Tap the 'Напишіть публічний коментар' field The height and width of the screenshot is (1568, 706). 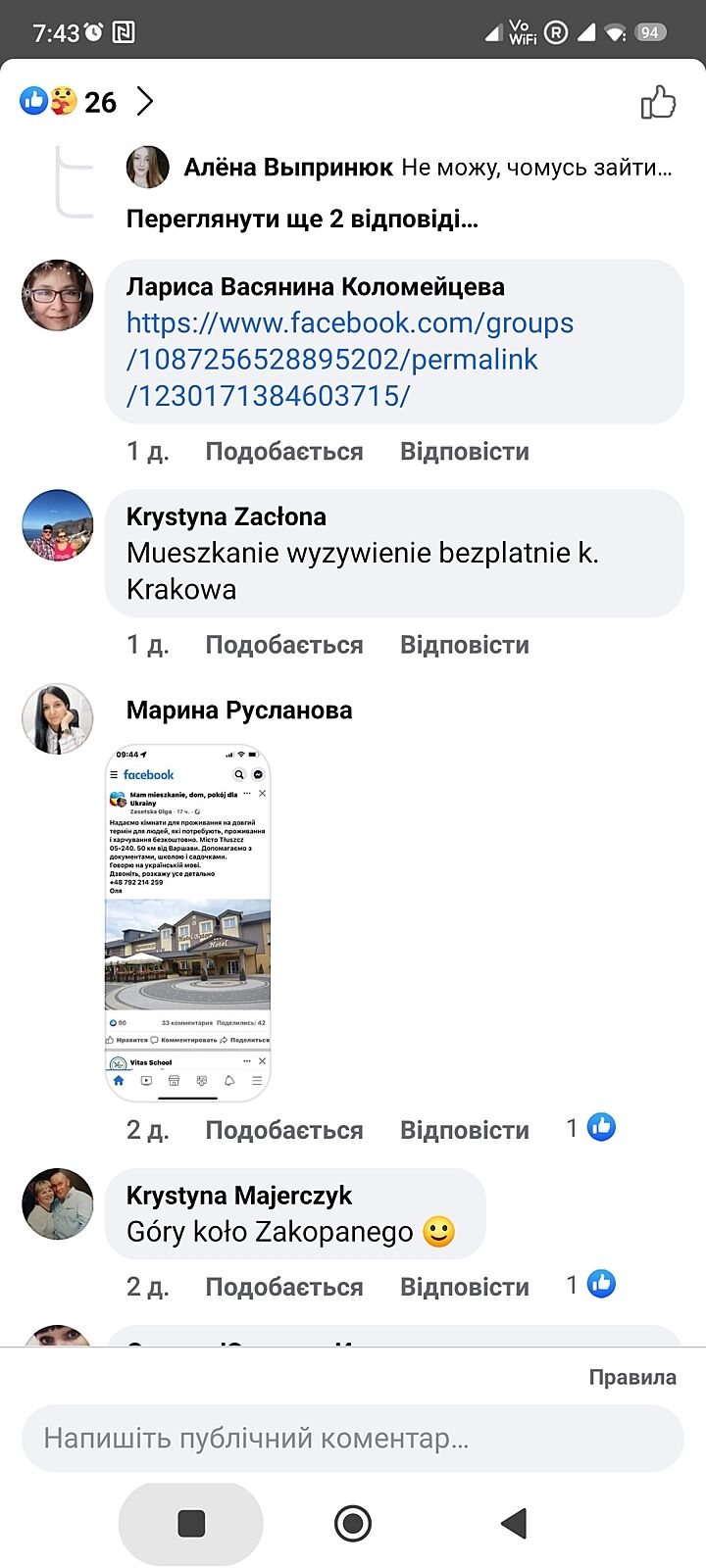pos(352,1438)
